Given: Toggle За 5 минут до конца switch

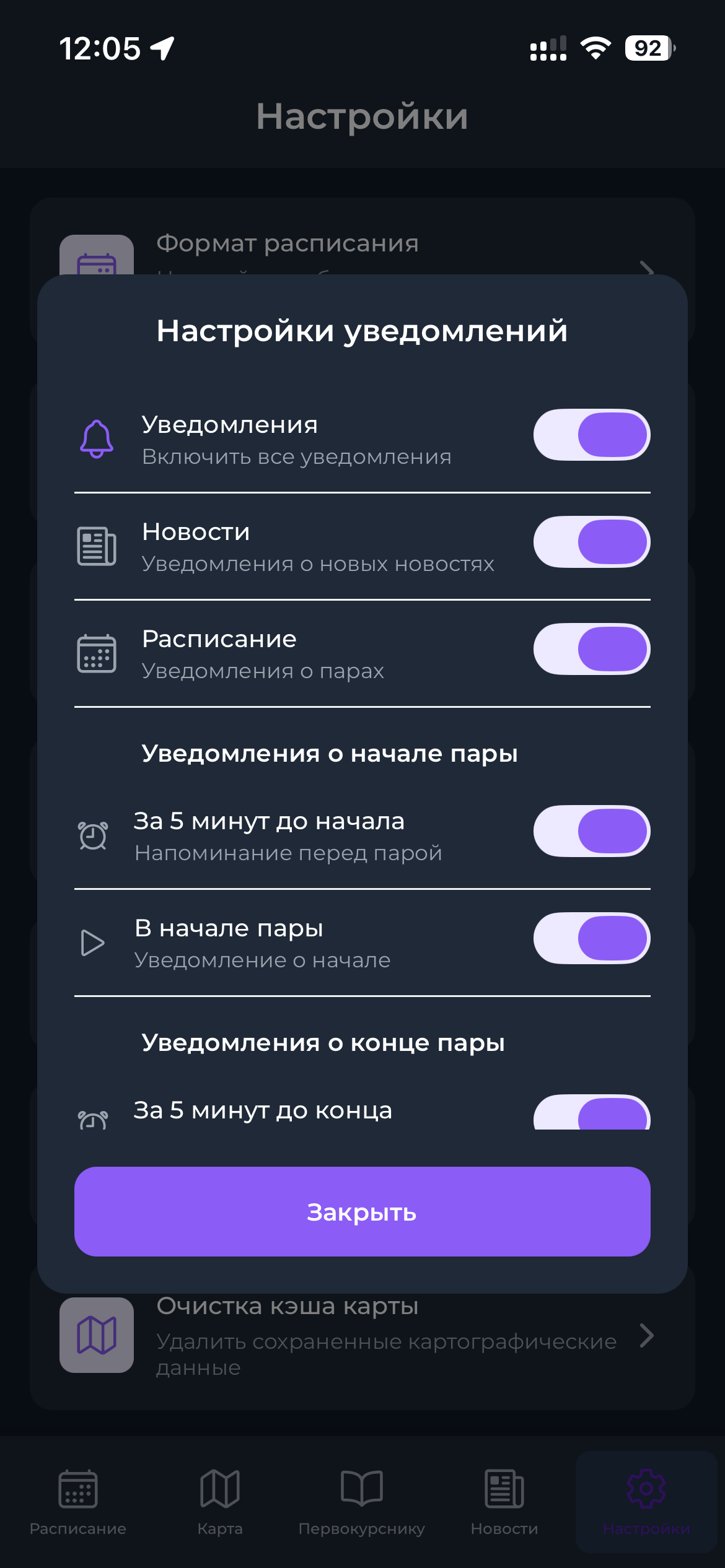Looking at the screenshot, I should pyautogui.click(x=592, y=1113).
